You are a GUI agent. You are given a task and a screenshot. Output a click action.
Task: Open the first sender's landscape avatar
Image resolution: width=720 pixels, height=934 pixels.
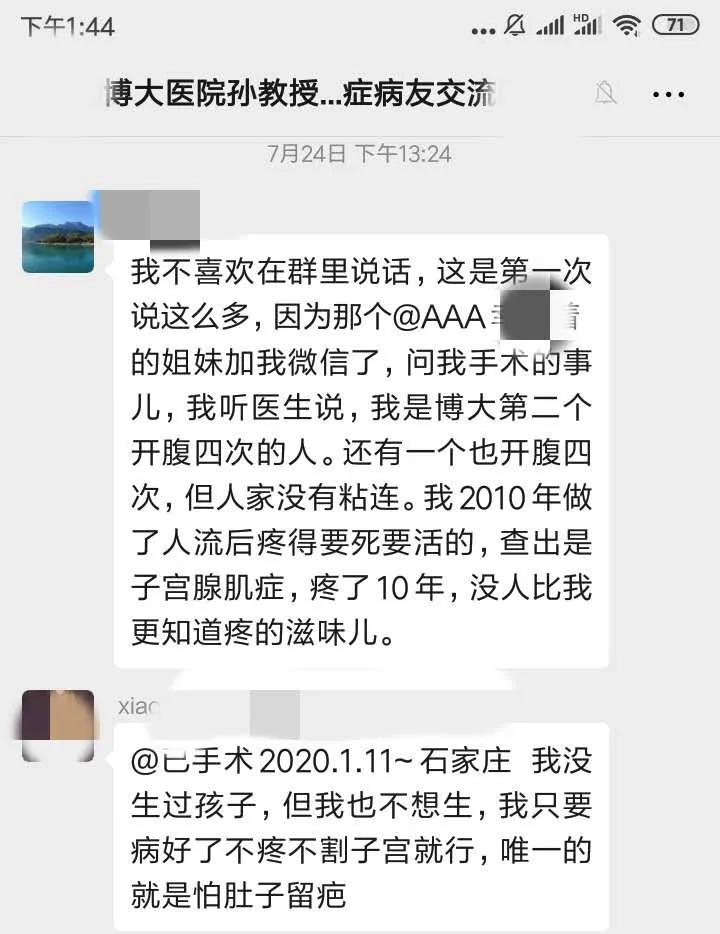pyautogui.click(x=58, y=238)
